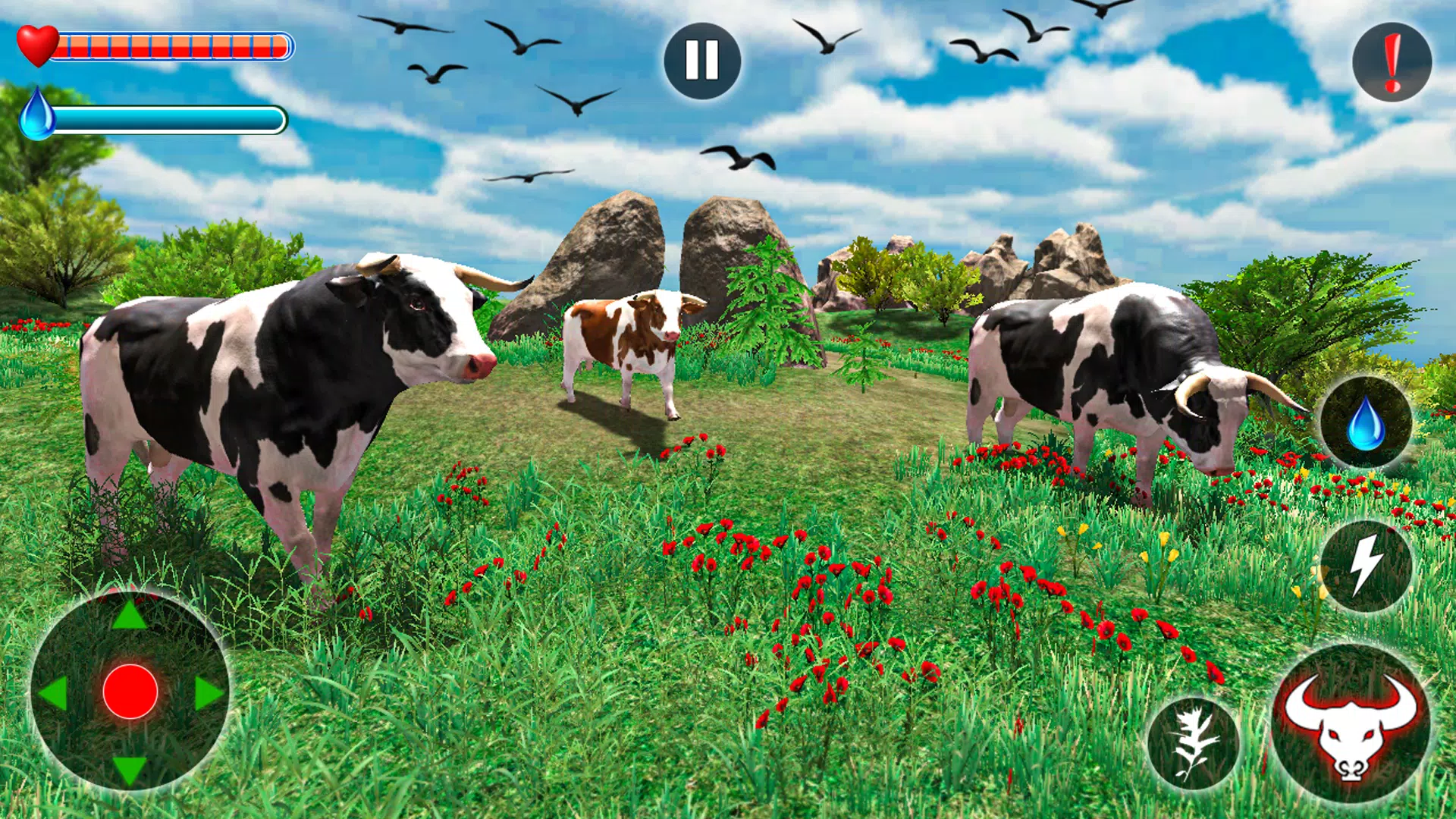Tap the down arrow on the joystick
The image size is (1456, 819).
(130, 770)
